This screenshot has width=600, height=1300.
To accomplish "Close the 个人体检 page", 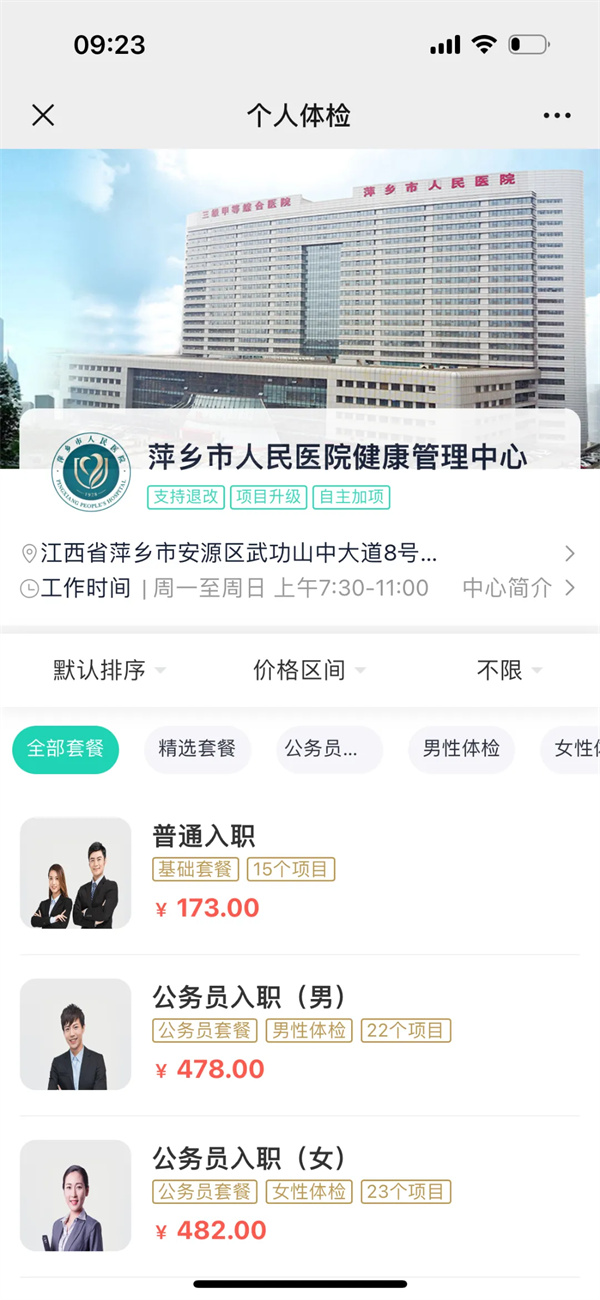I will [43, 115].
